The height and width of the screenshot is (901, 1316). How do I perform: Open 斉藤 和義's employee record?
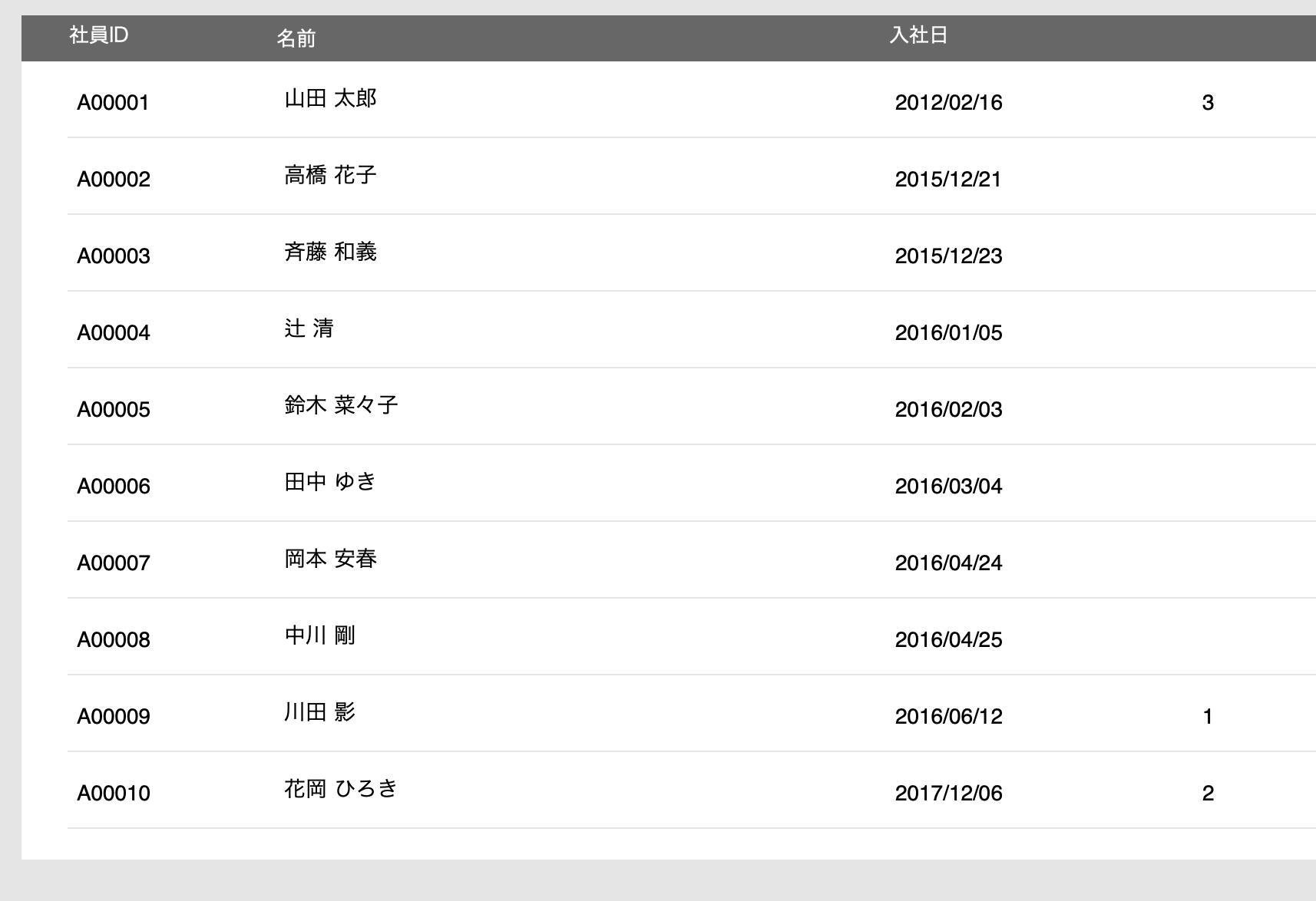coord(330,253)
